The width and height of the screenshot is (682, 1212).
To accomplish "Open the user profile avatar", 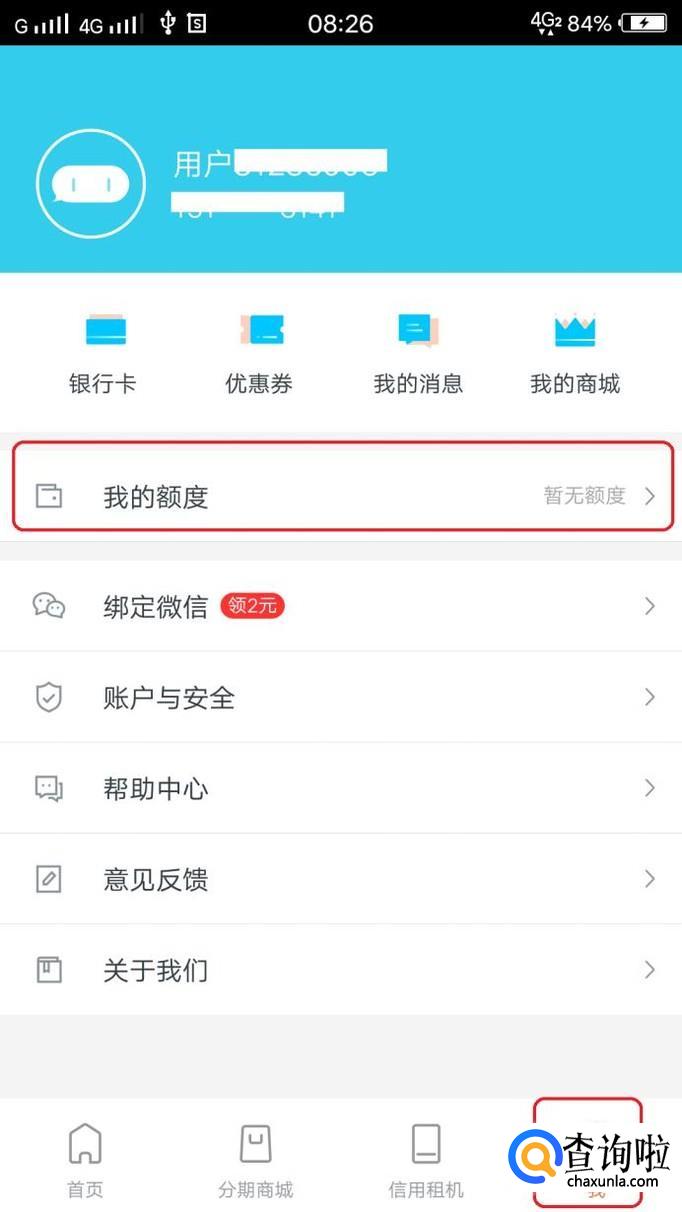I will (91, 183).
